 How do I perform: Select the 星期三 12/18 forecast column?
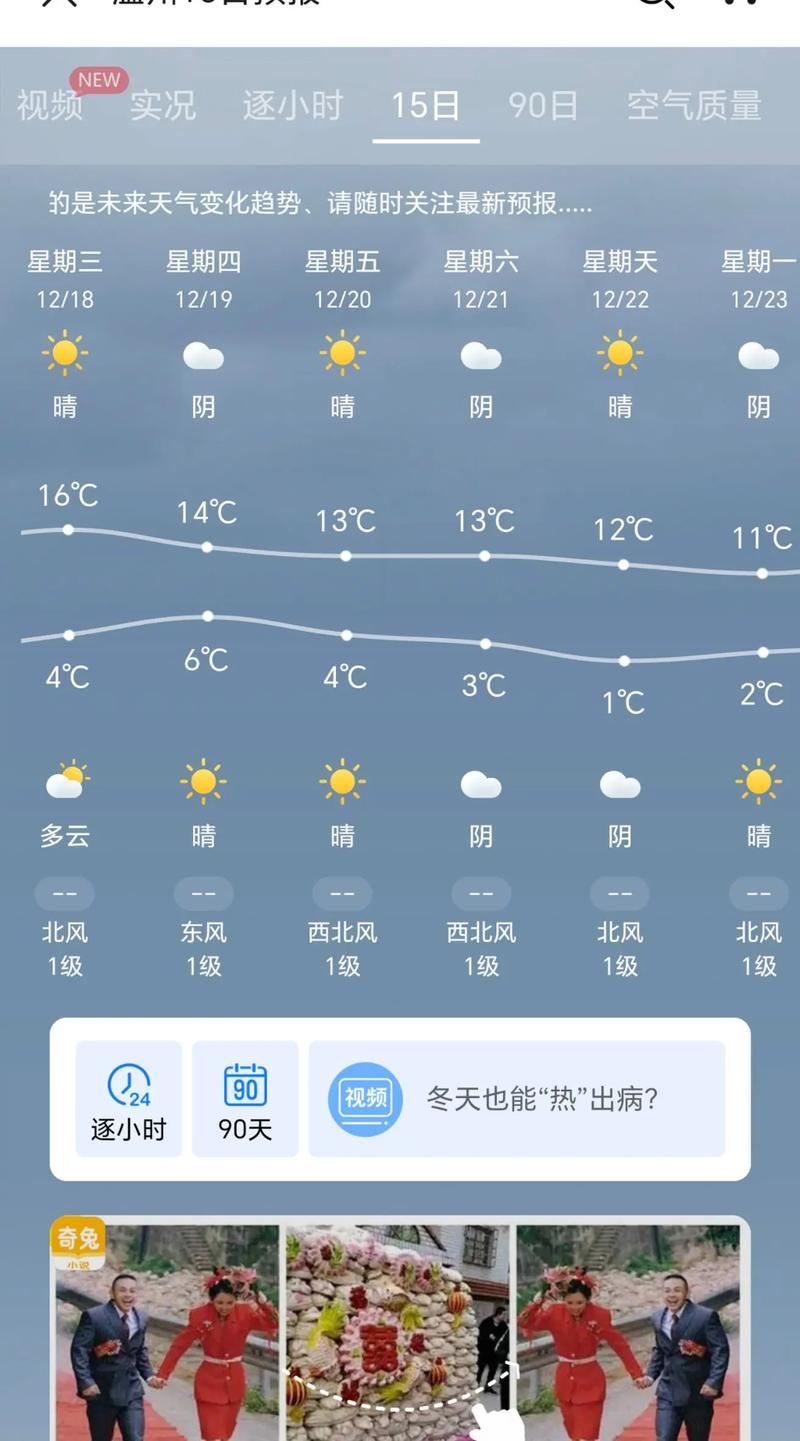point(66,280)
